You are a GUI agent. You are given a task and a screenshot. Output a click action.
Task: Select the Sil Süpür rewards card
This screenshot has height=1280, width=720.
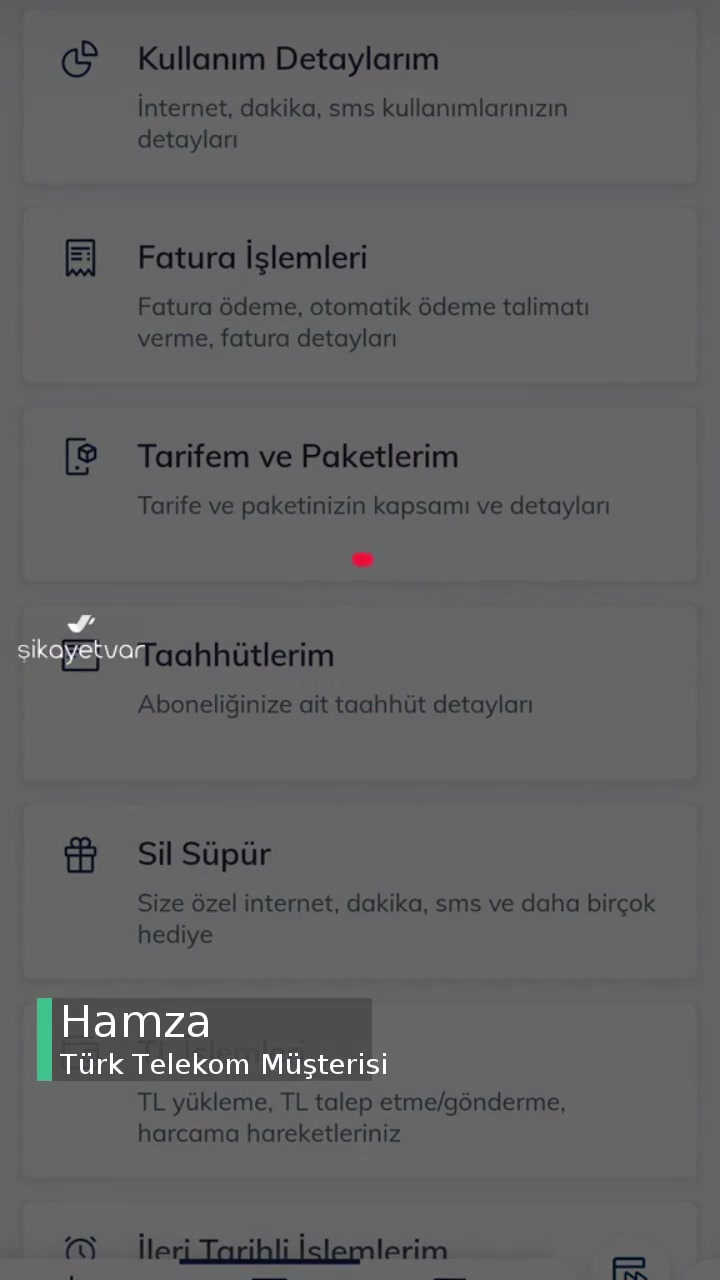click(360, 890)
